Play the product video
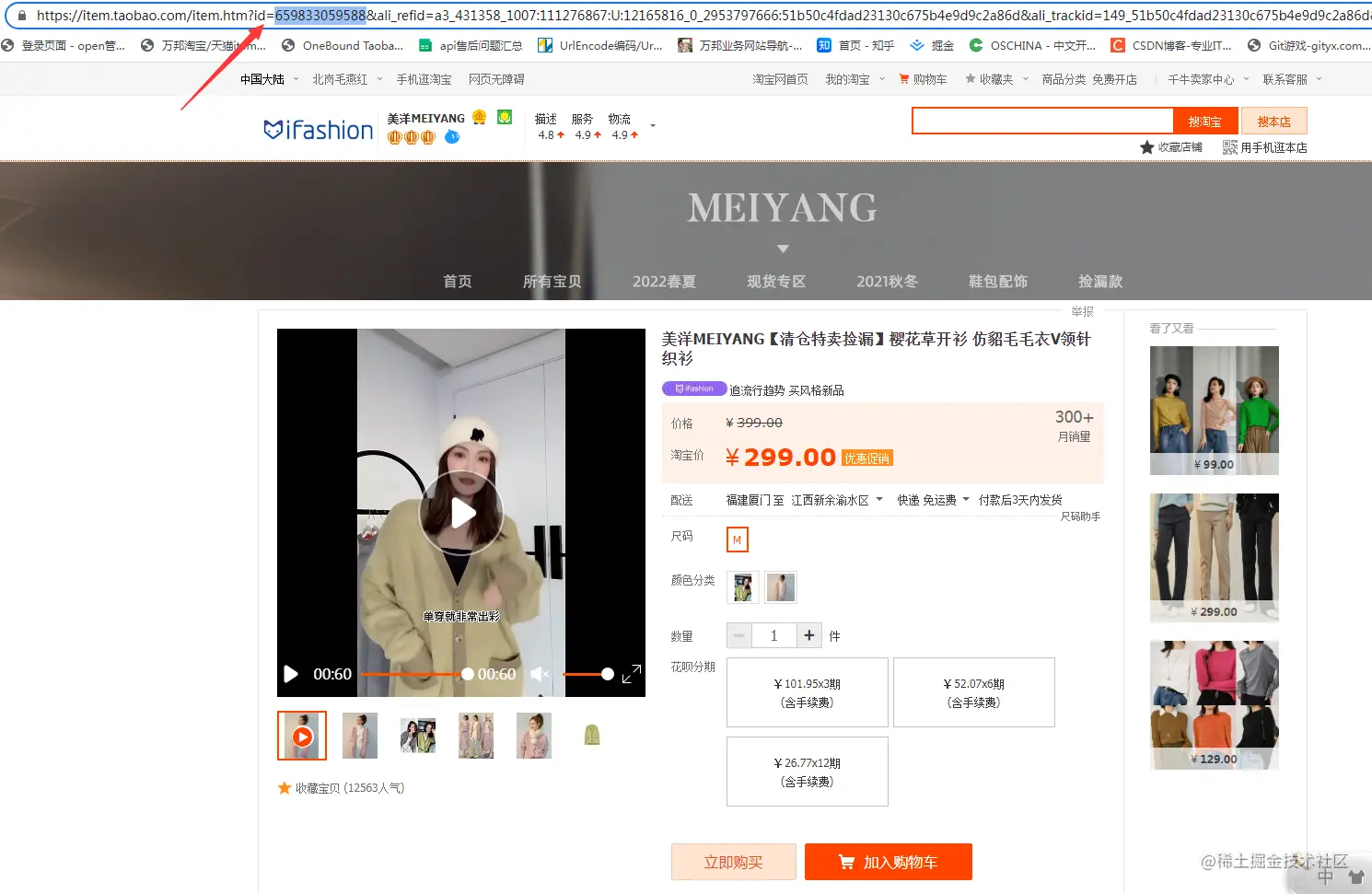 (x=461, y=513)
